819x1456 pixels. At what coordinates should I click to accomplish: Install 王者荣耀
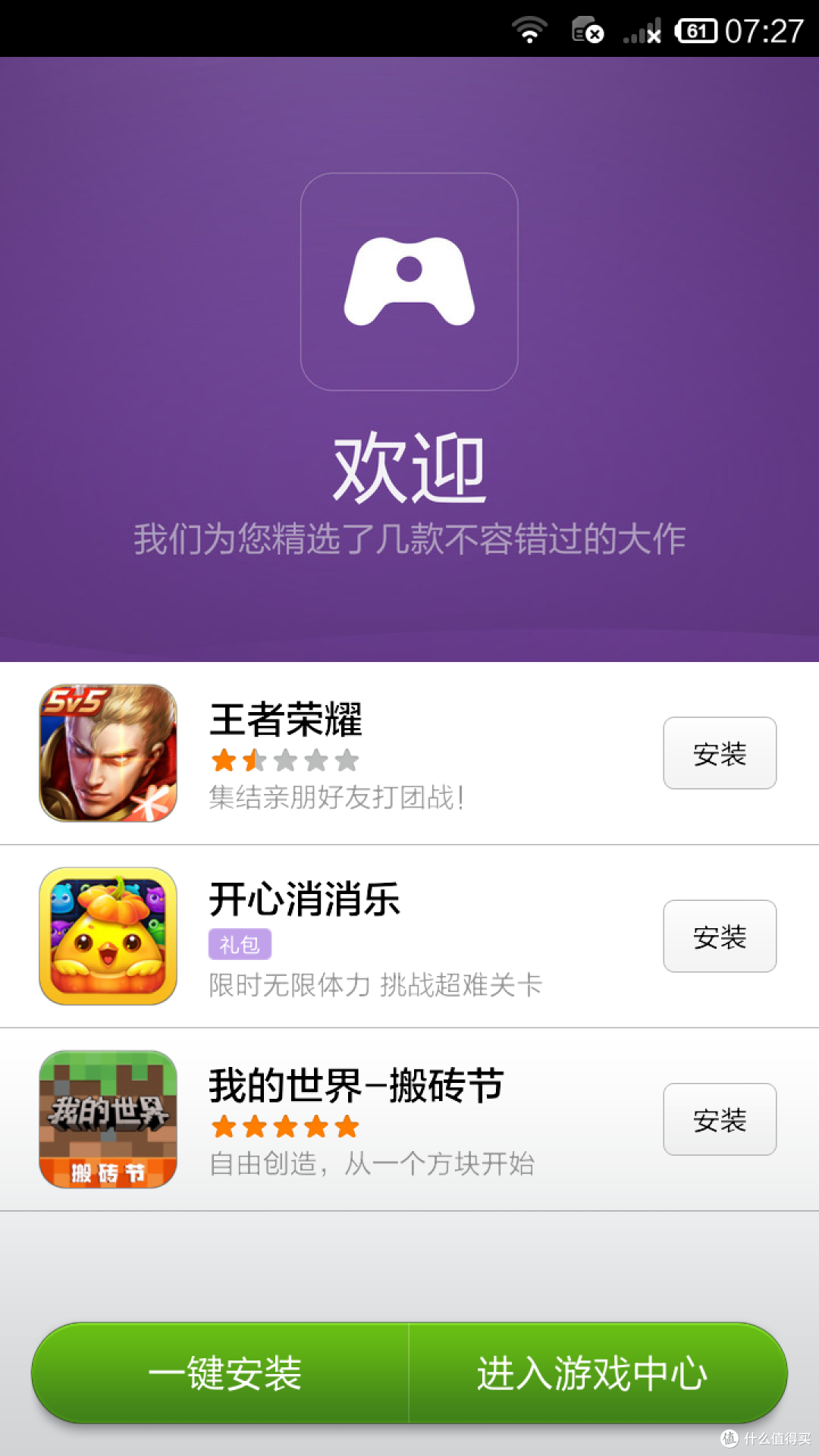click(720, 753)
